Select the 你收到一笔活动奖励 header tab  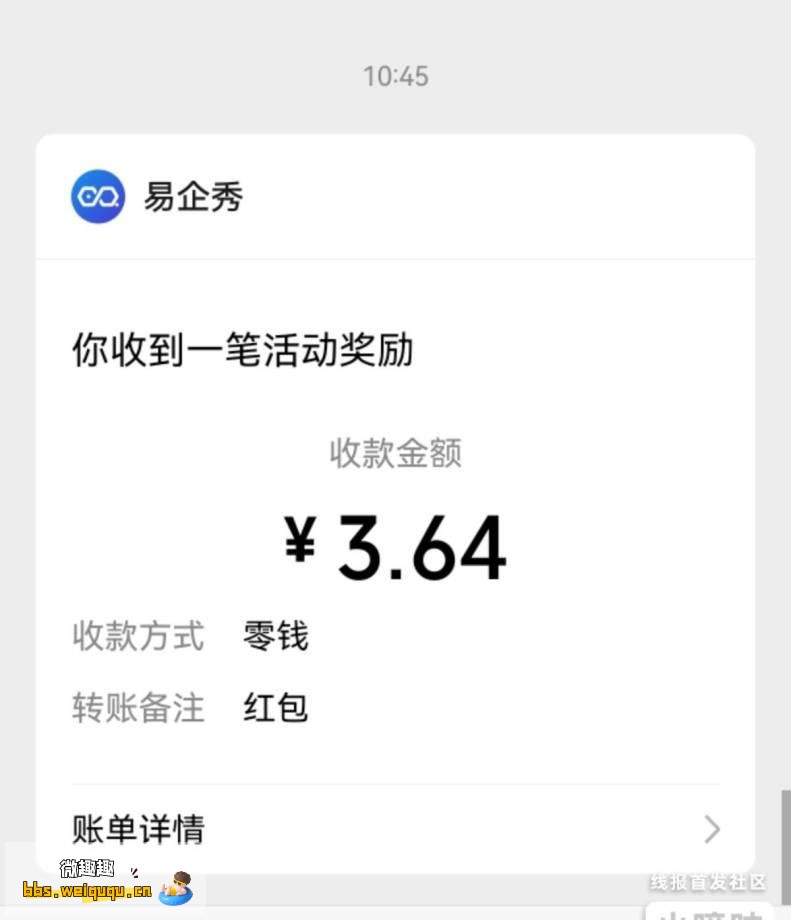(242, 351)
